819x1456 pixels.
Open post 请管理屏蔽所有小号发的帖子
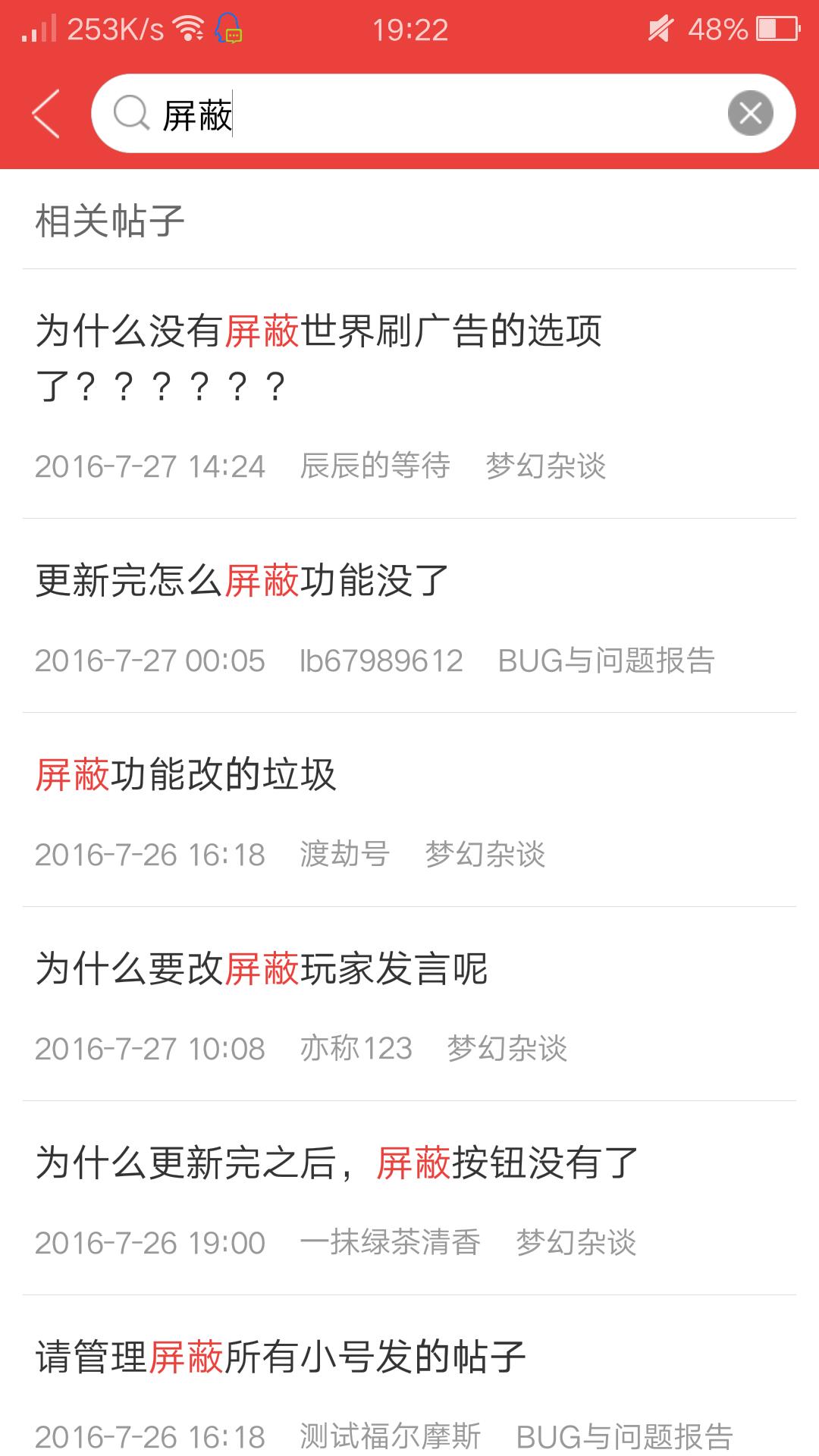tap(281, 1357)
